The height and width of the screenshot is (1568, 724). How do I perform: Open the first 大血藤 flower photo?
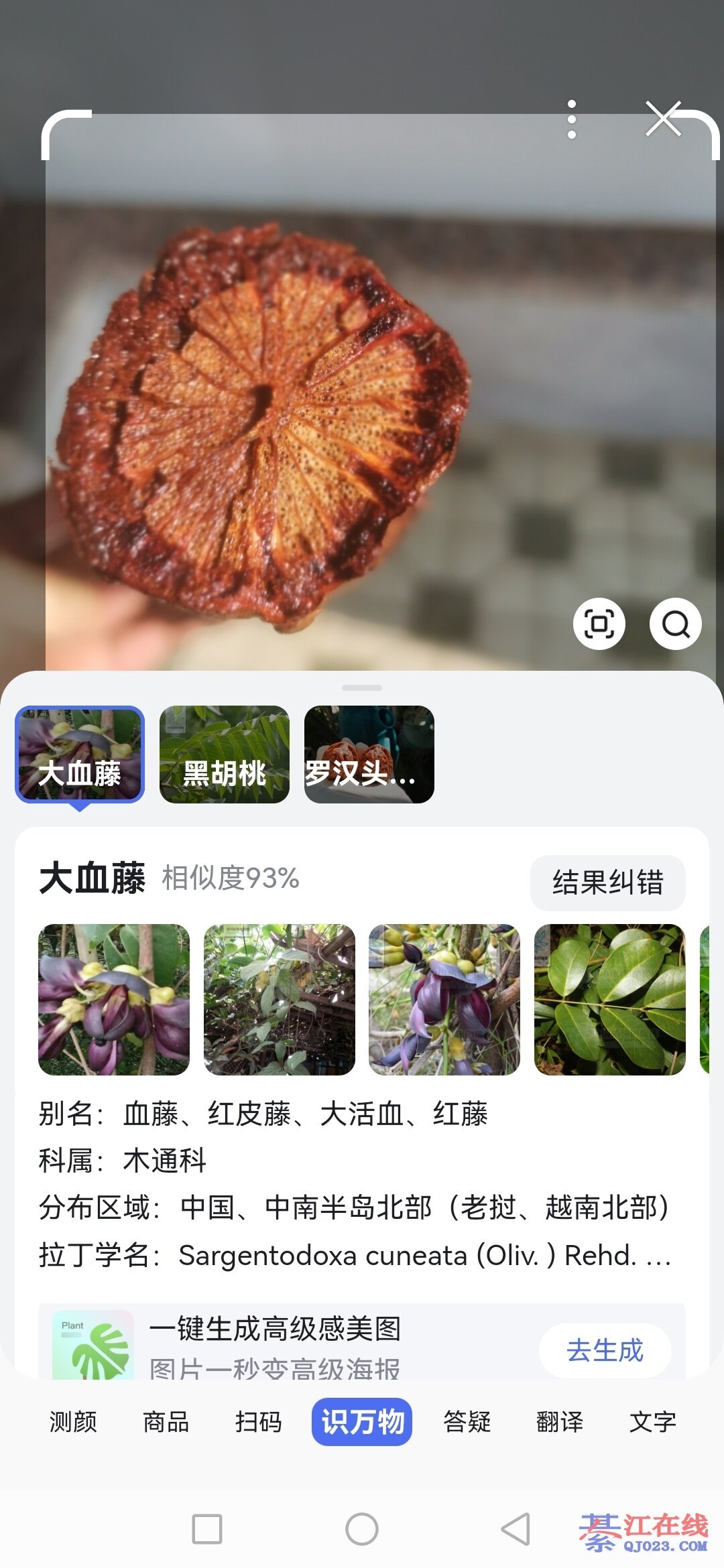click(114, 999)
